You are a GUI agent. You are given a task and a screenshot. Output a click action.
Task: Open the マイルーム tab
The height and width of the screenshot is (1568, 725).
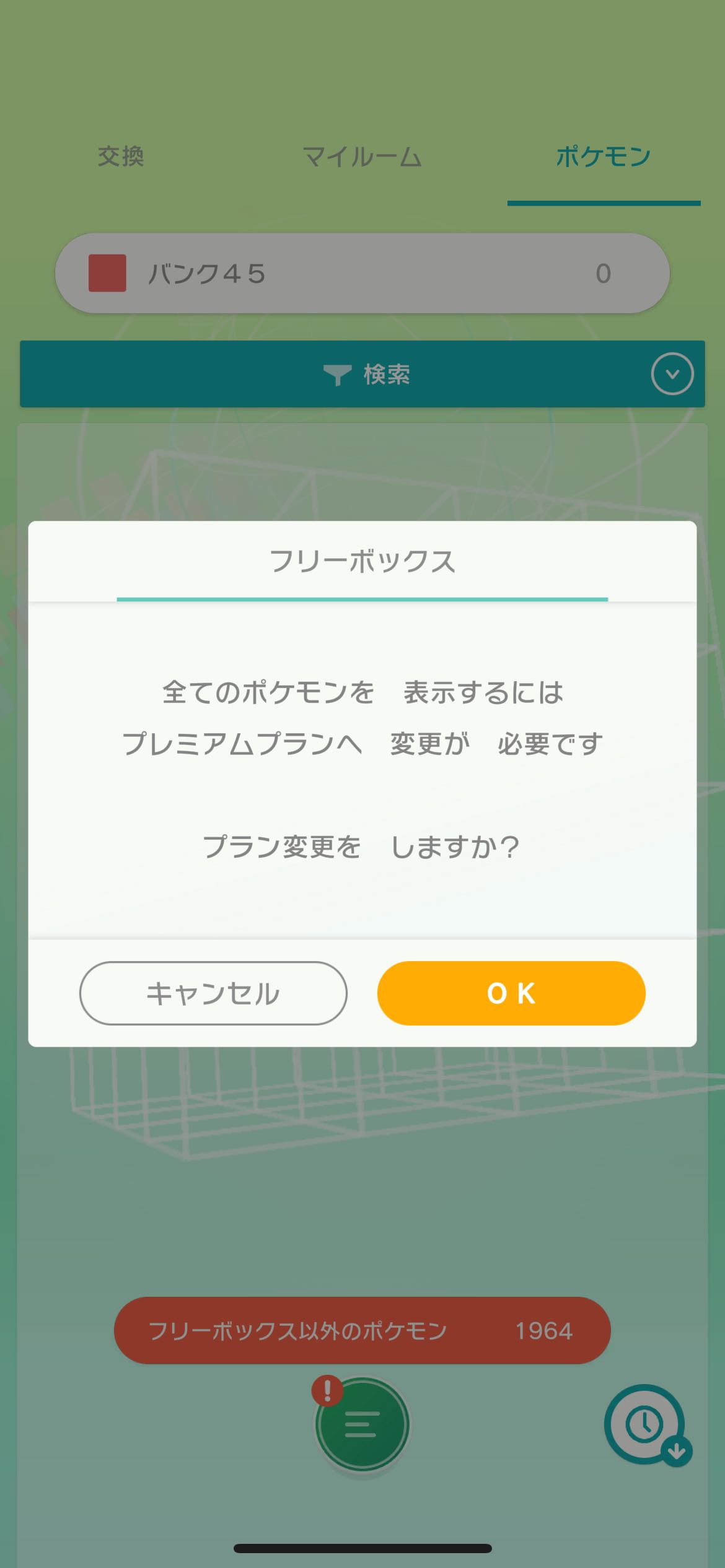click(362, 157)
